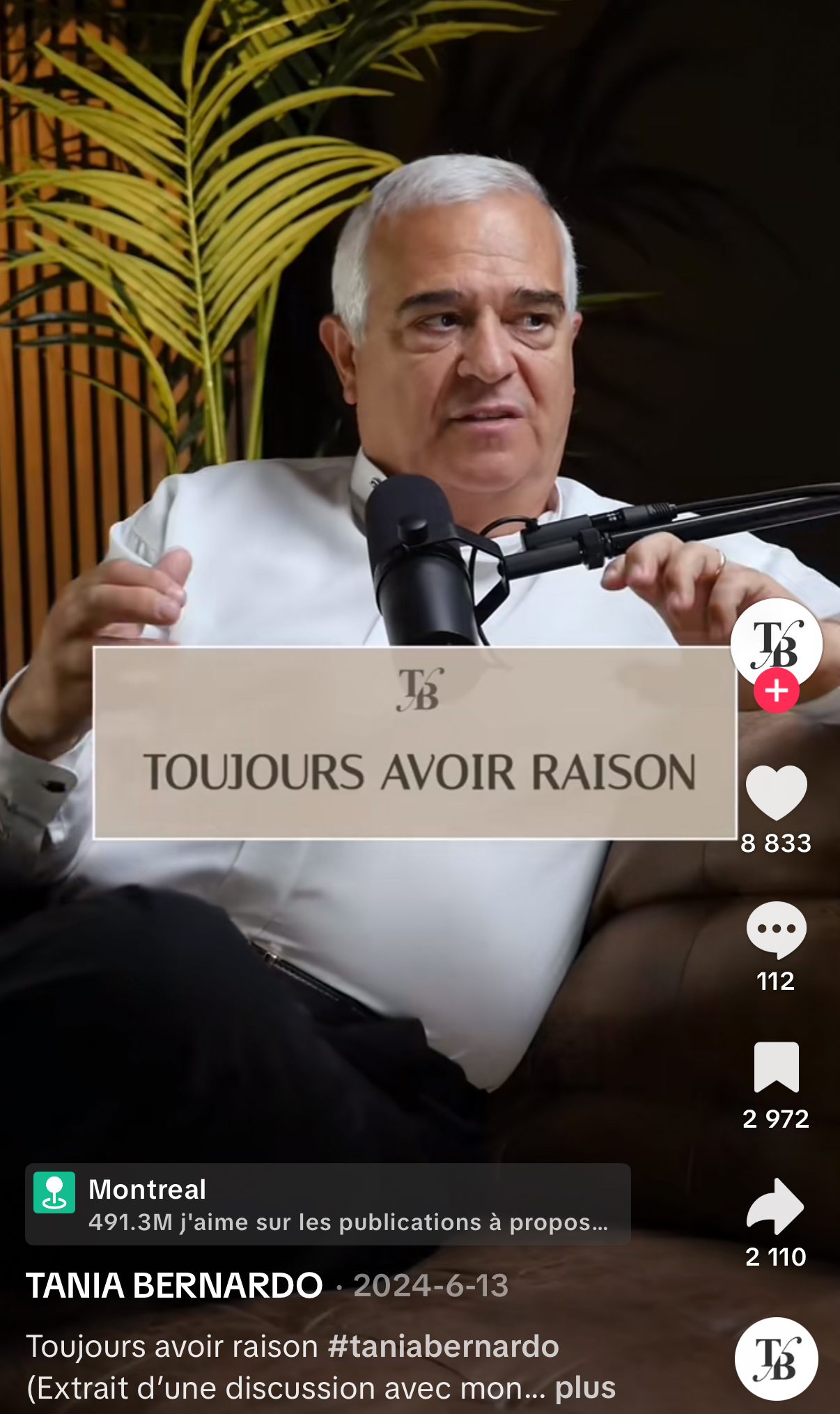Viewport: 840px width, 1414px height.
Task: Save this video to favorites
Action: [x=776, y=1067]
